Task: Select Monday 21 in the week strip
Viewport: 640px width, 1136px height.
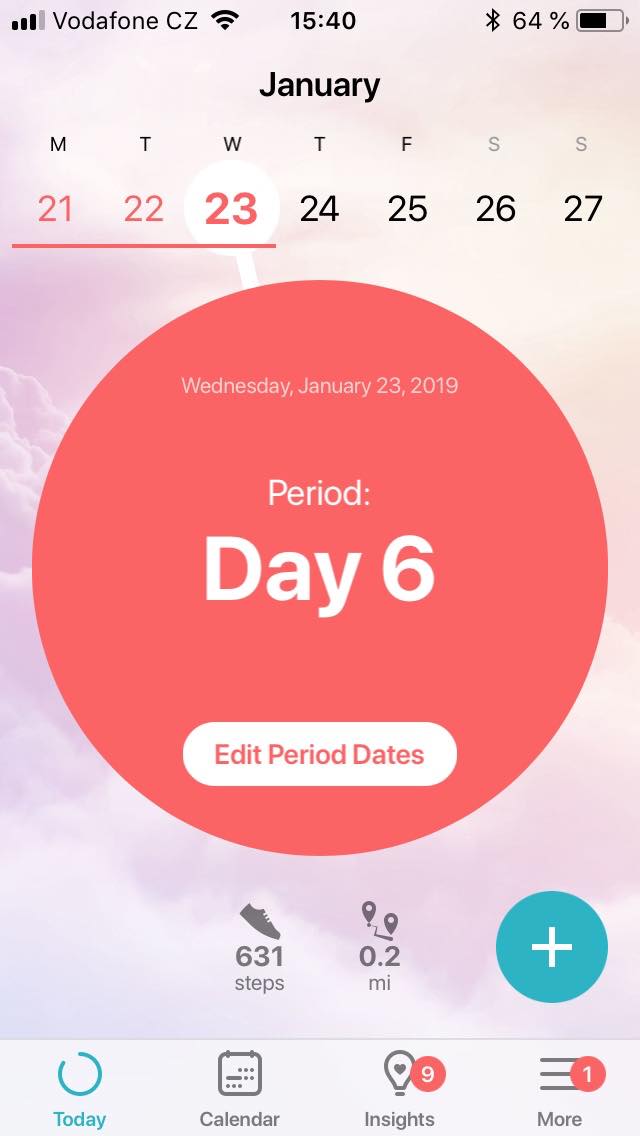Action: click(56, 209)
